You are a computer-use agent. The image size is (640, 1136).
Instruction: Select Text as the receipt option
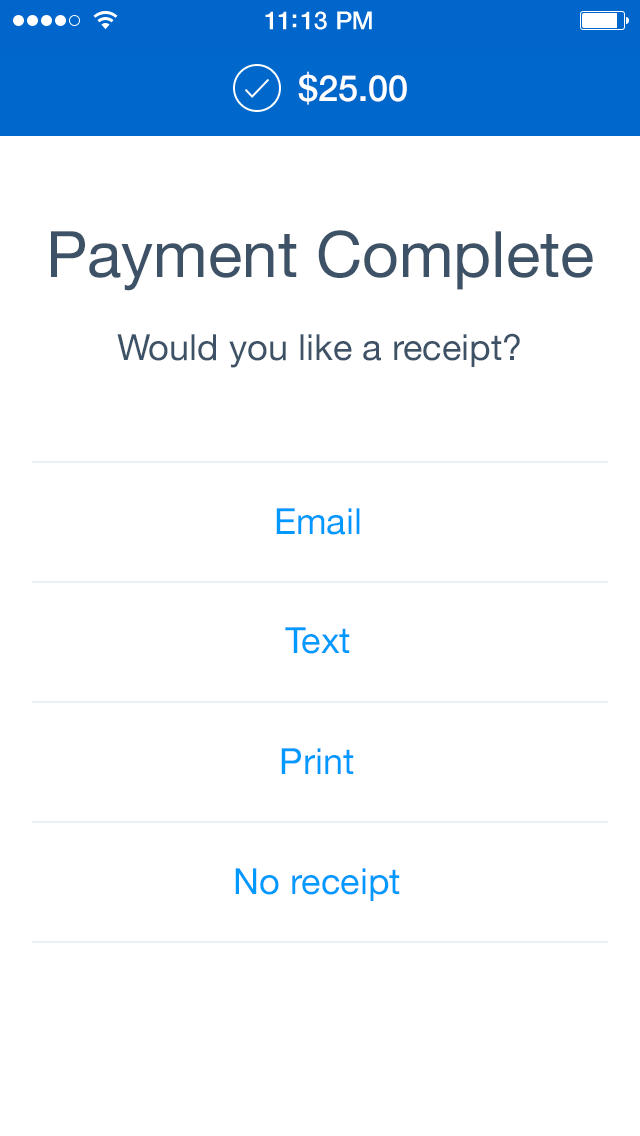317,641
